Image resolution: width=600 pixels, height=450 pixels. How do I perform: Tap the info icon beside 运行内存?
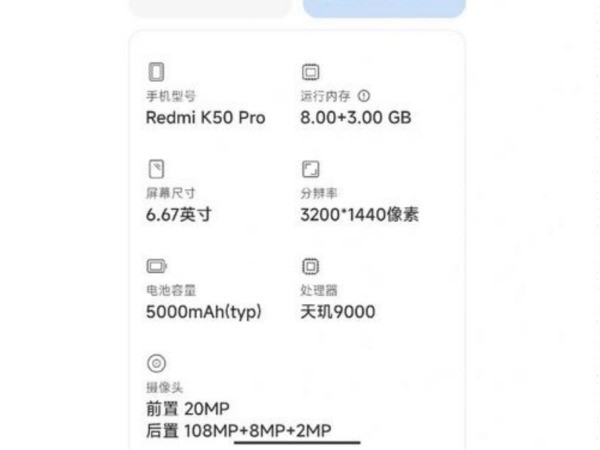tap(363, 97)
